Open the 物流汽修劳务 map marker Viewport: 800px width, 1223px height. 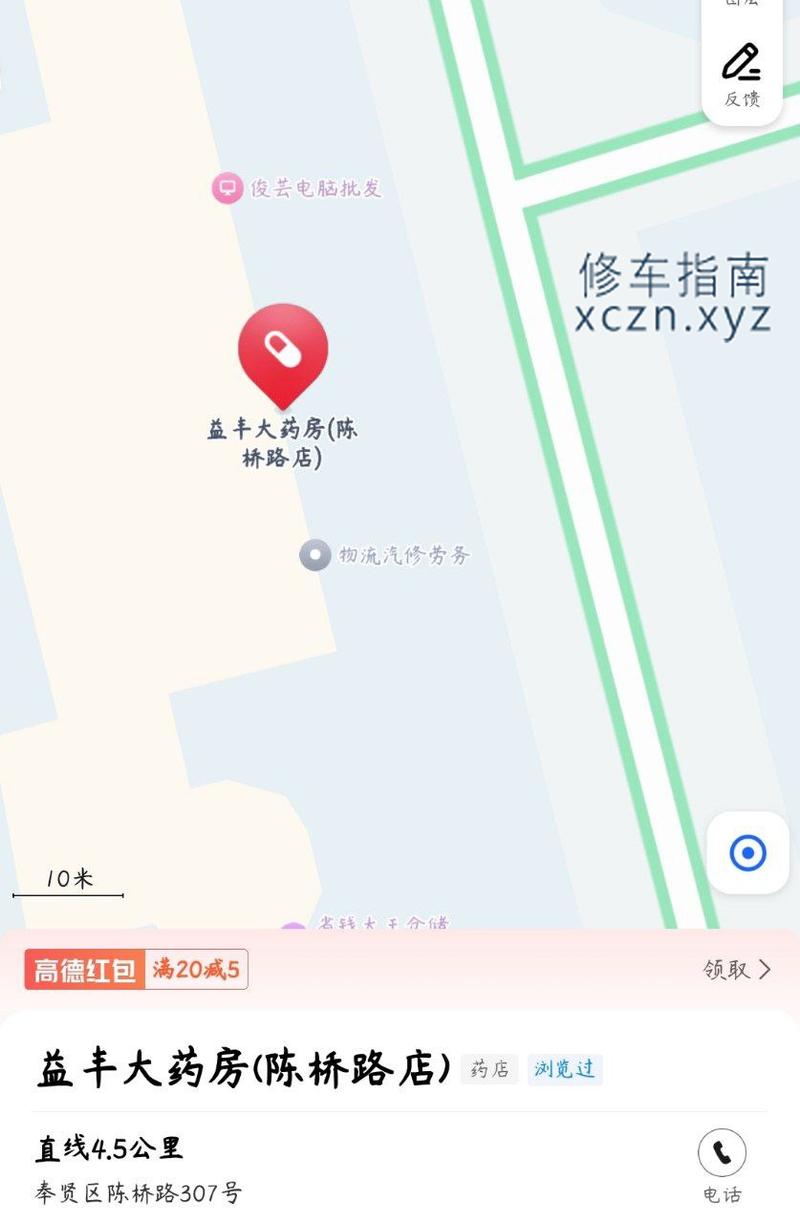(x=316, y=555)
